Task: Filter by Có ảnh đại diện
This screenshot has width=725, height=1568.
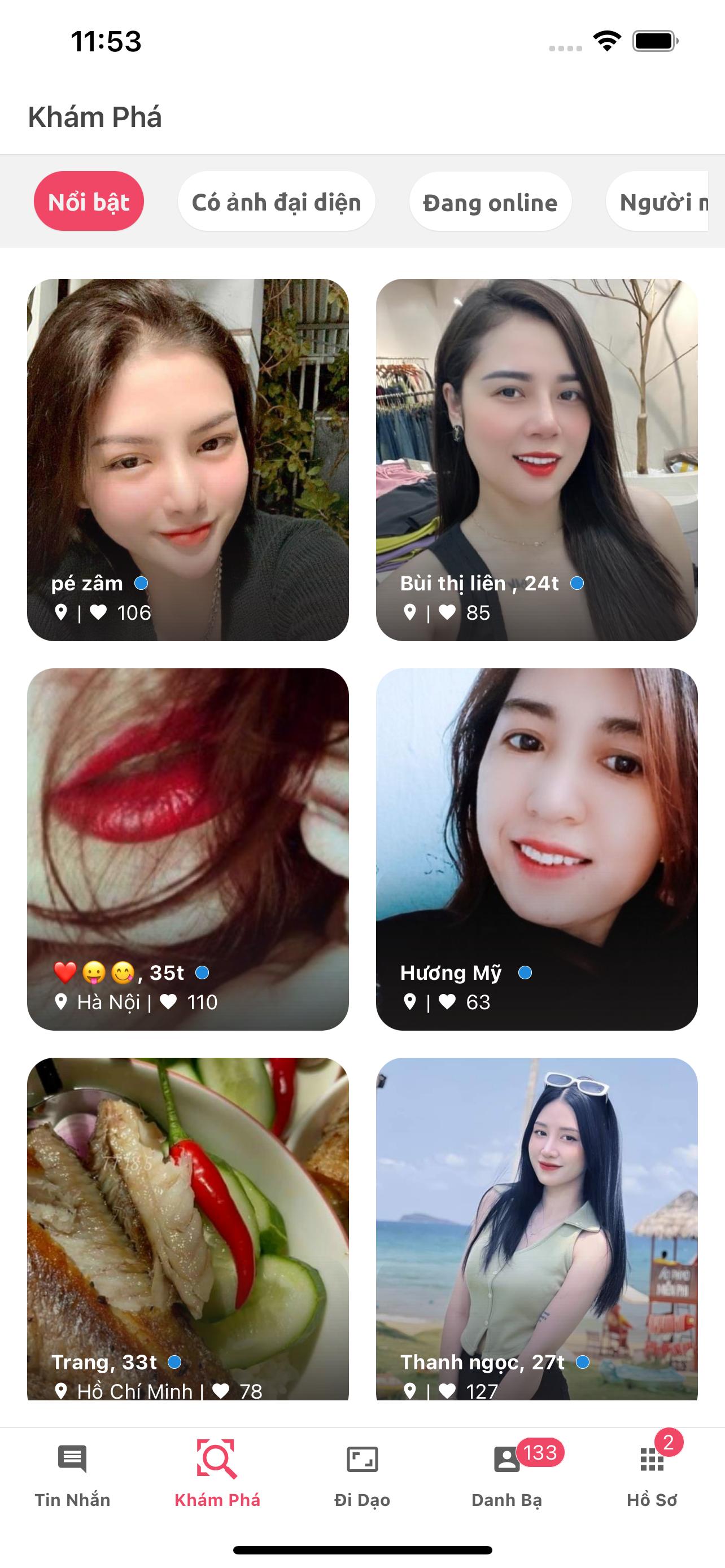Action: click(x=276, y=202)
